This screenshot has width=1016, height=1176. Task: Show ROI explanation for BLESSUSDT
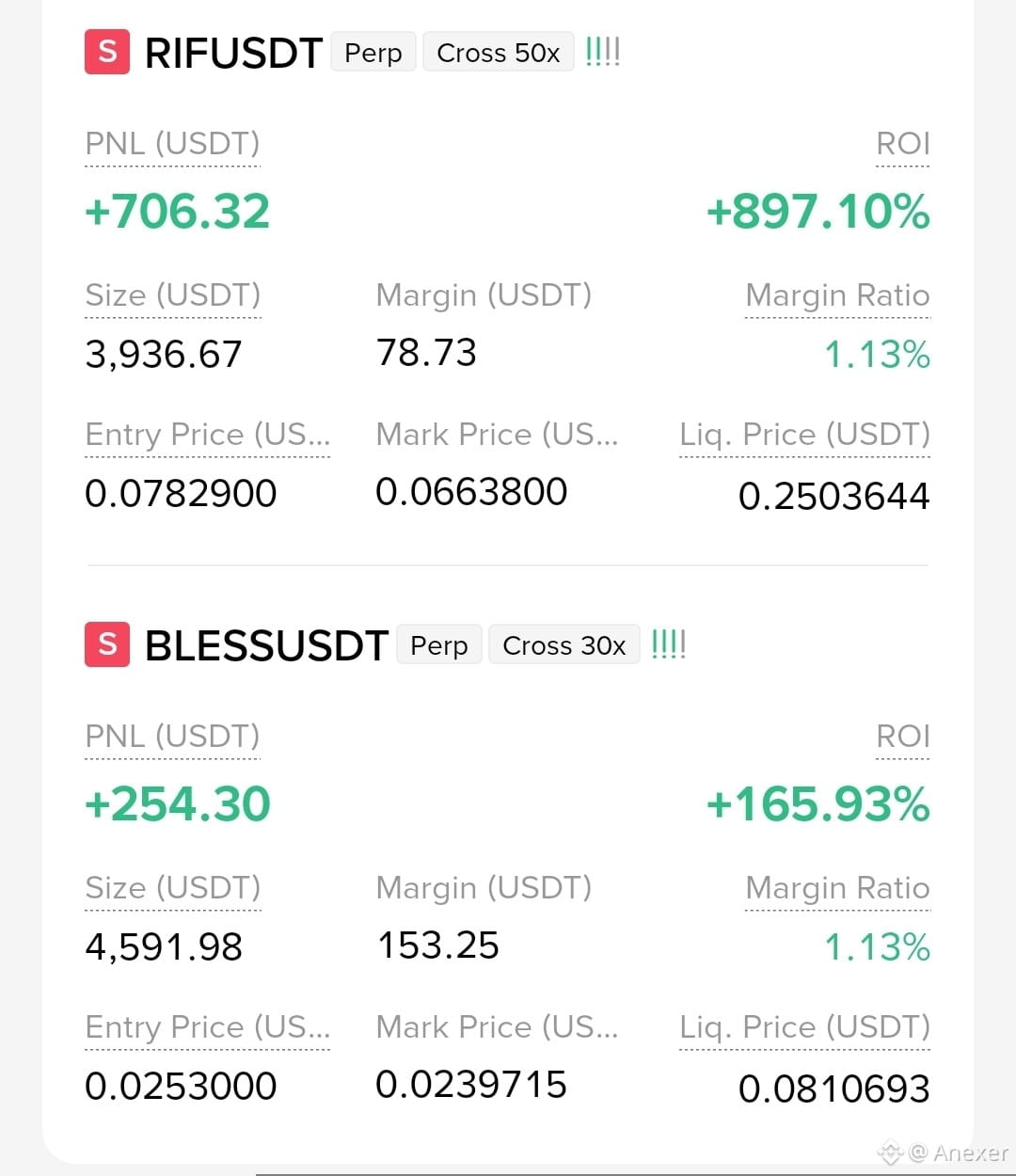[x=903, y=737]
